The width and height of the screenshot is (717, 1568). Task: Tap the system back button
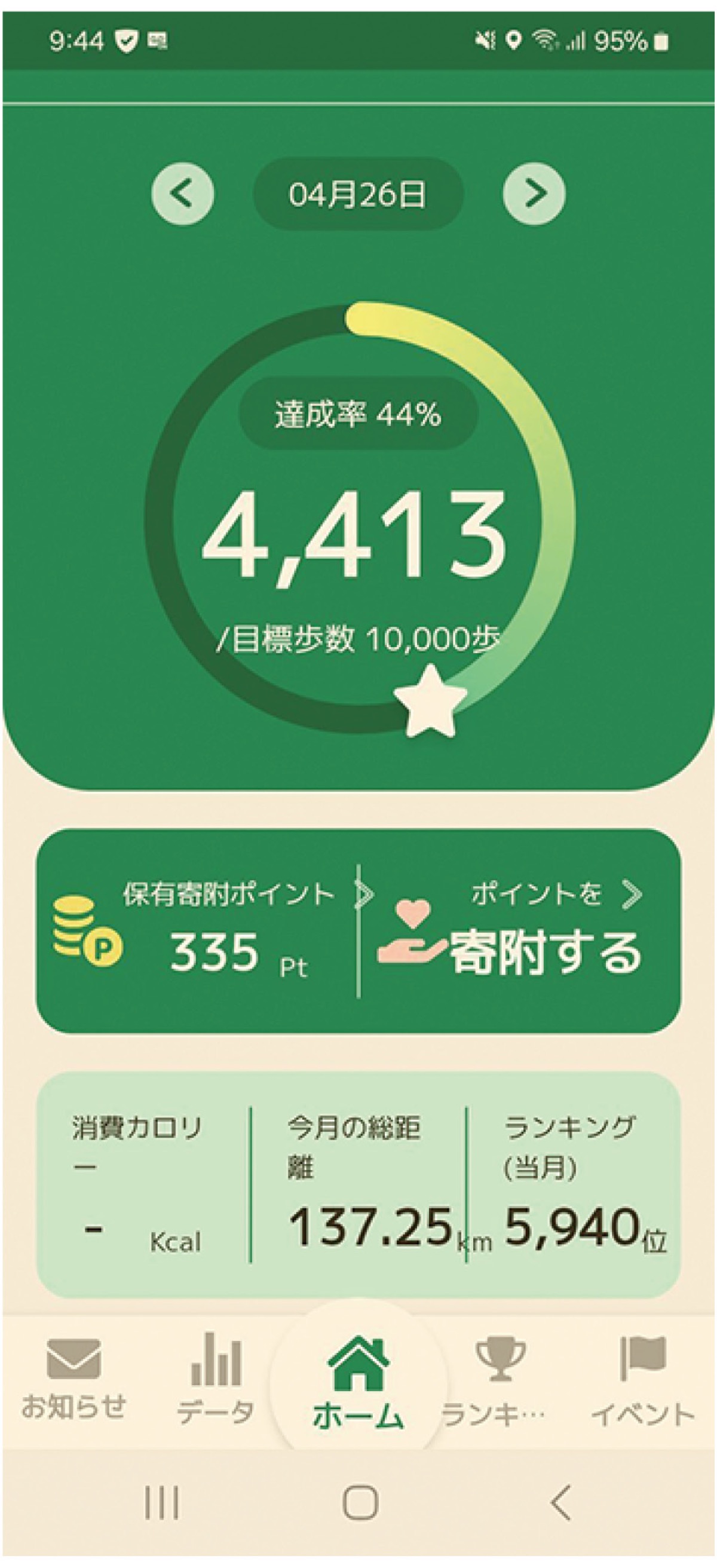[560, 1502]
